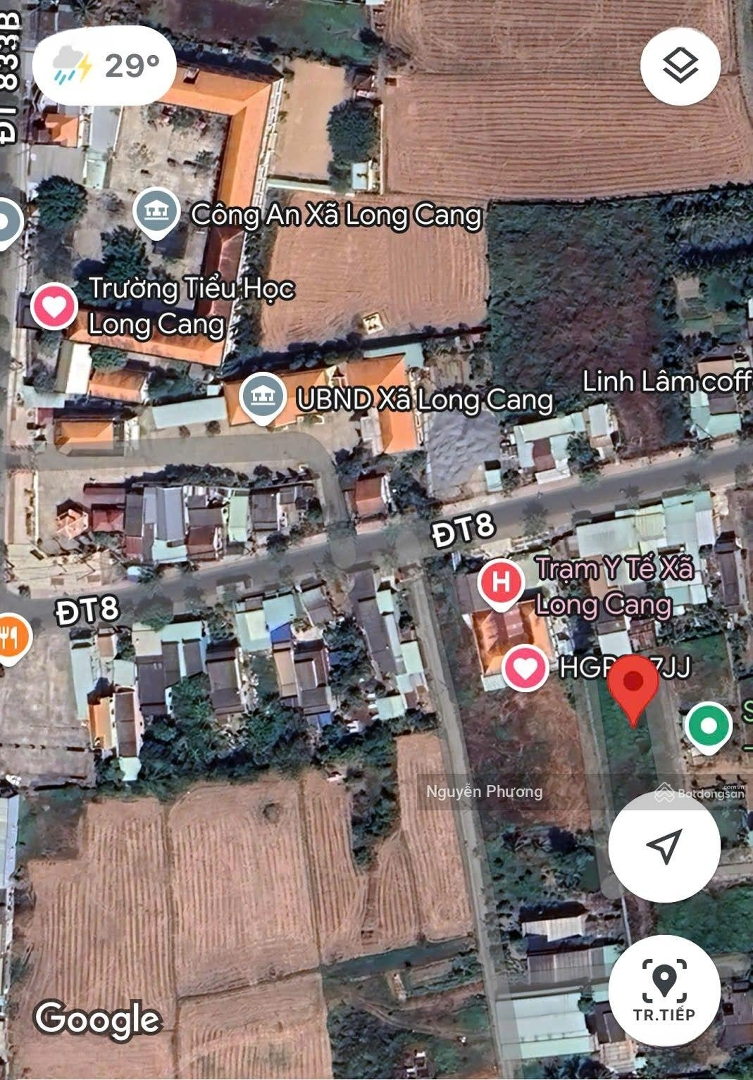The image size is (753, 1080).
Task: Select the green circular place pin
Action: pos(709,725)
